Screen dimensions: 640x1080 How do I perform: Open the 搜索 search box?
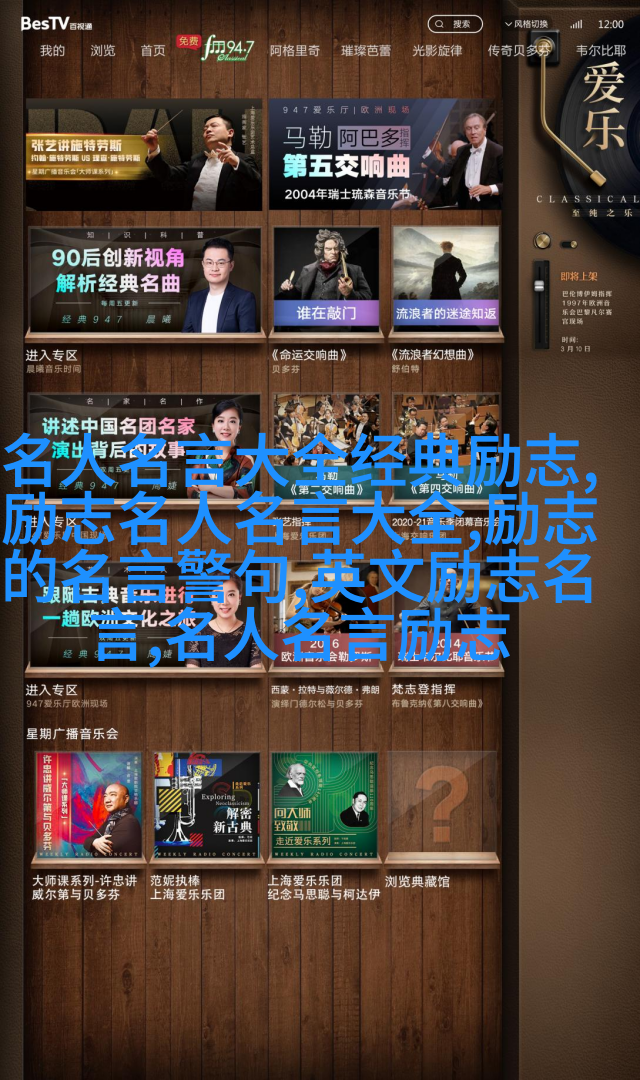tap(454, 24)
